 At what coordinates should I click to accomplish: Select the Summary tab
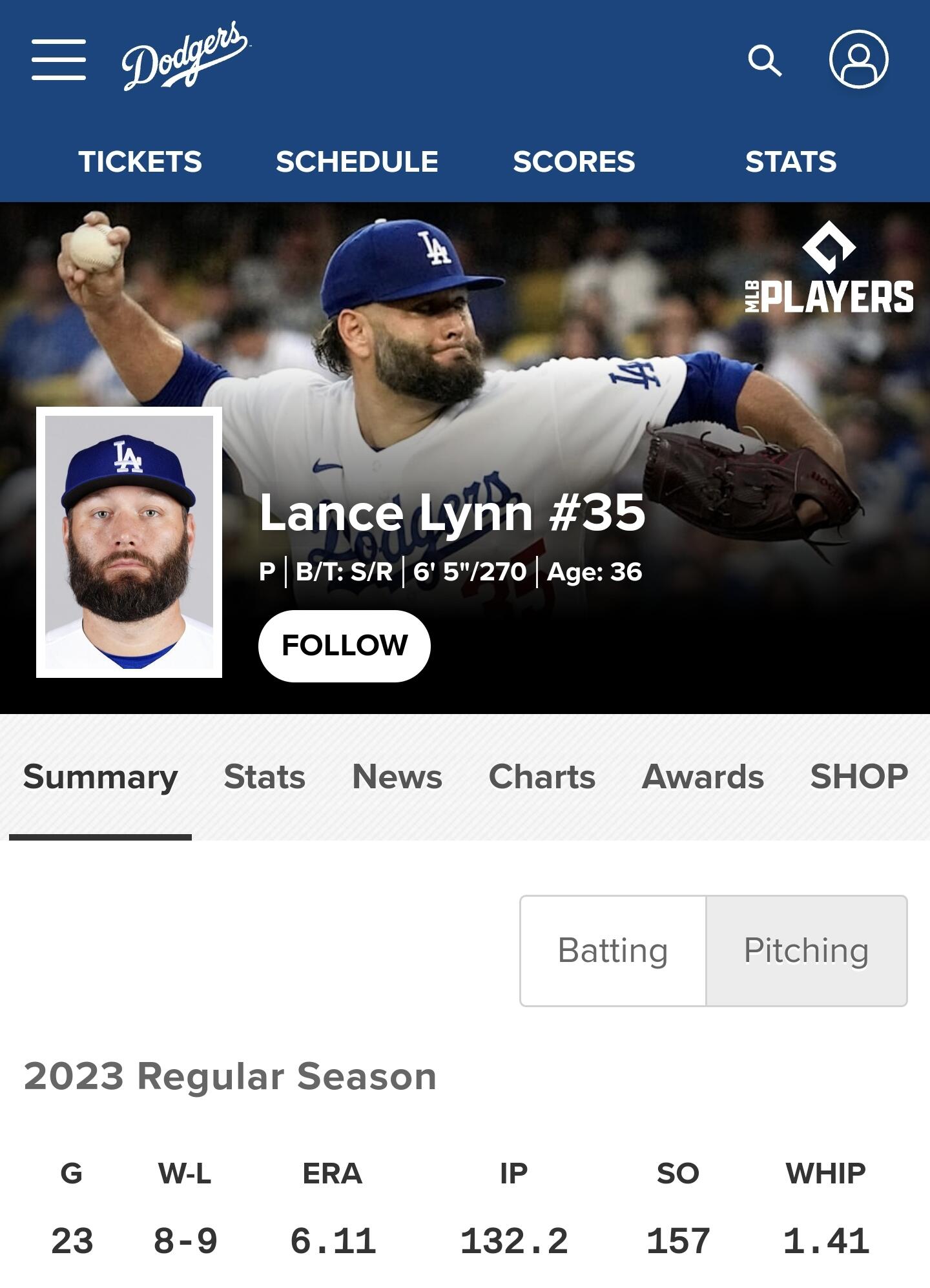(101, 777)
